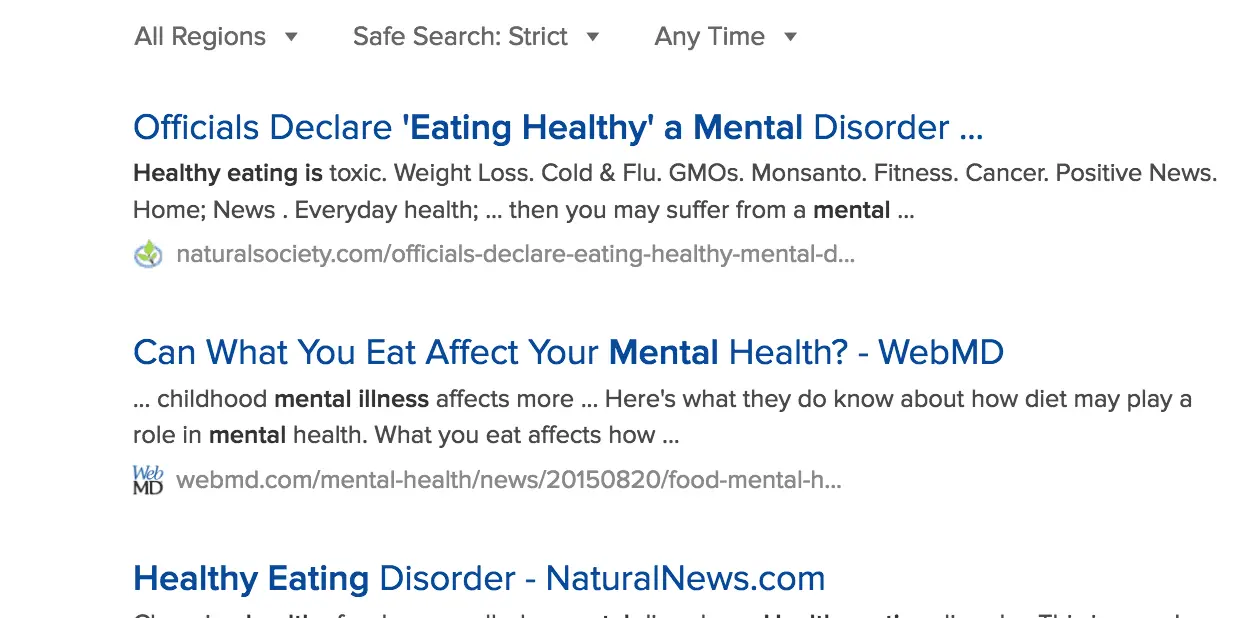1237x618 pixels.
Task: Open the Healthy Eating Disorder NaturalNews result
Action: click(x=479, y=578)
